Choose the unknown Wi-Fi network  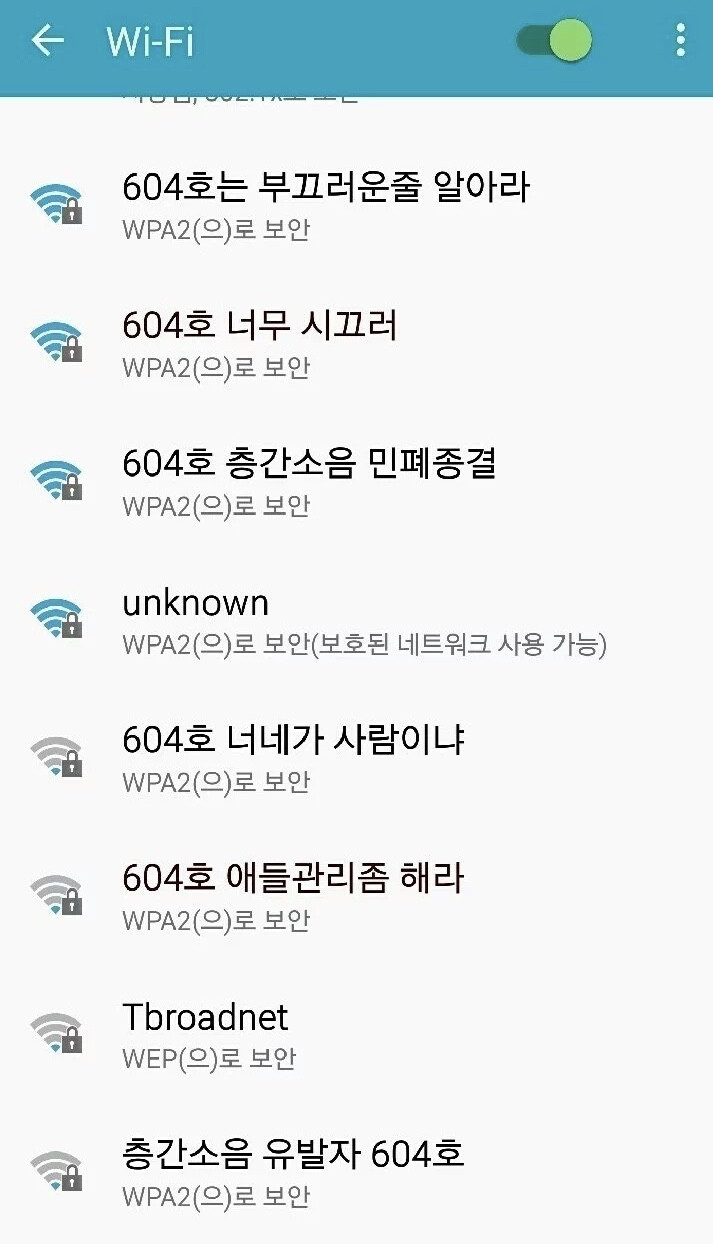[x=196, y=619]
